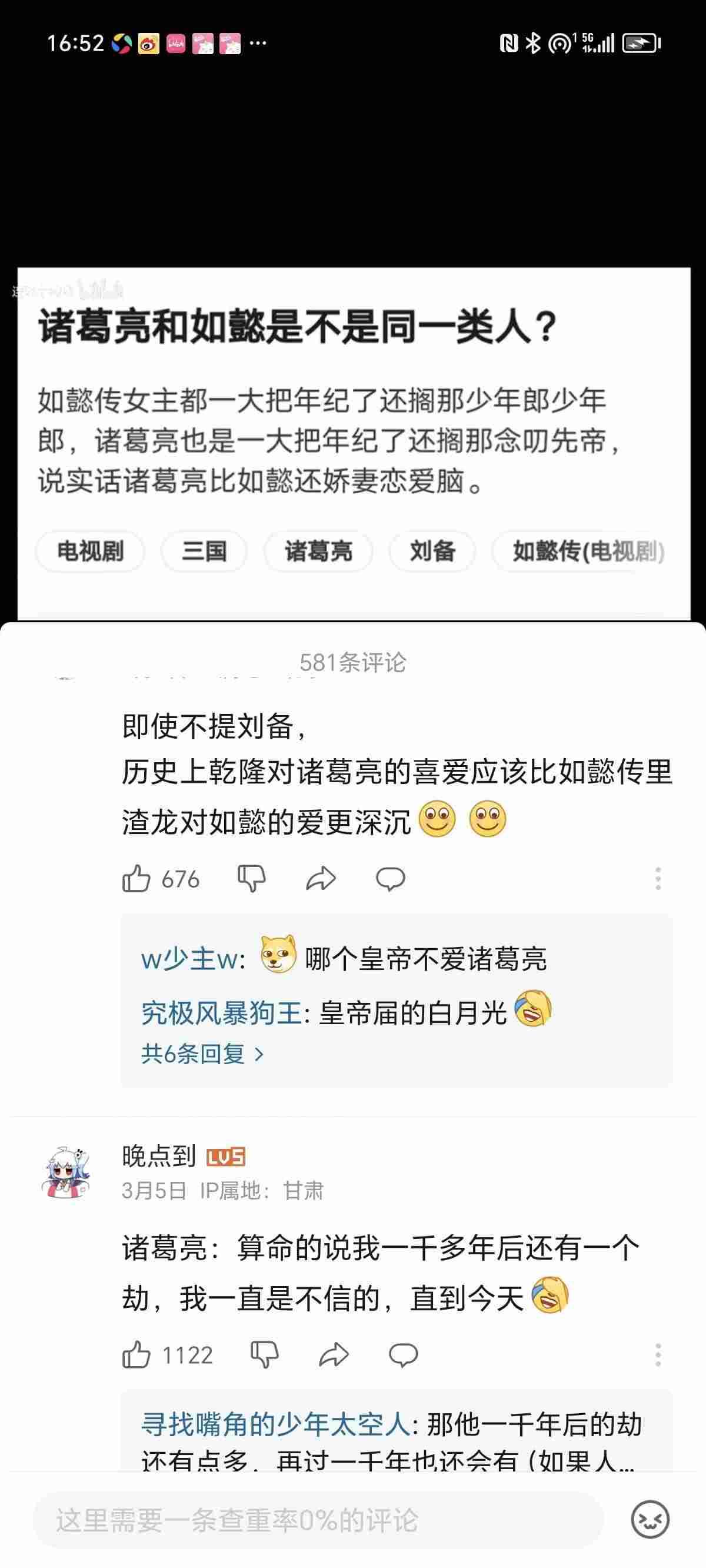Select the 电视剧 topic tag
Viewport: 706px width, 1568px height.
[x=90, y=552]
